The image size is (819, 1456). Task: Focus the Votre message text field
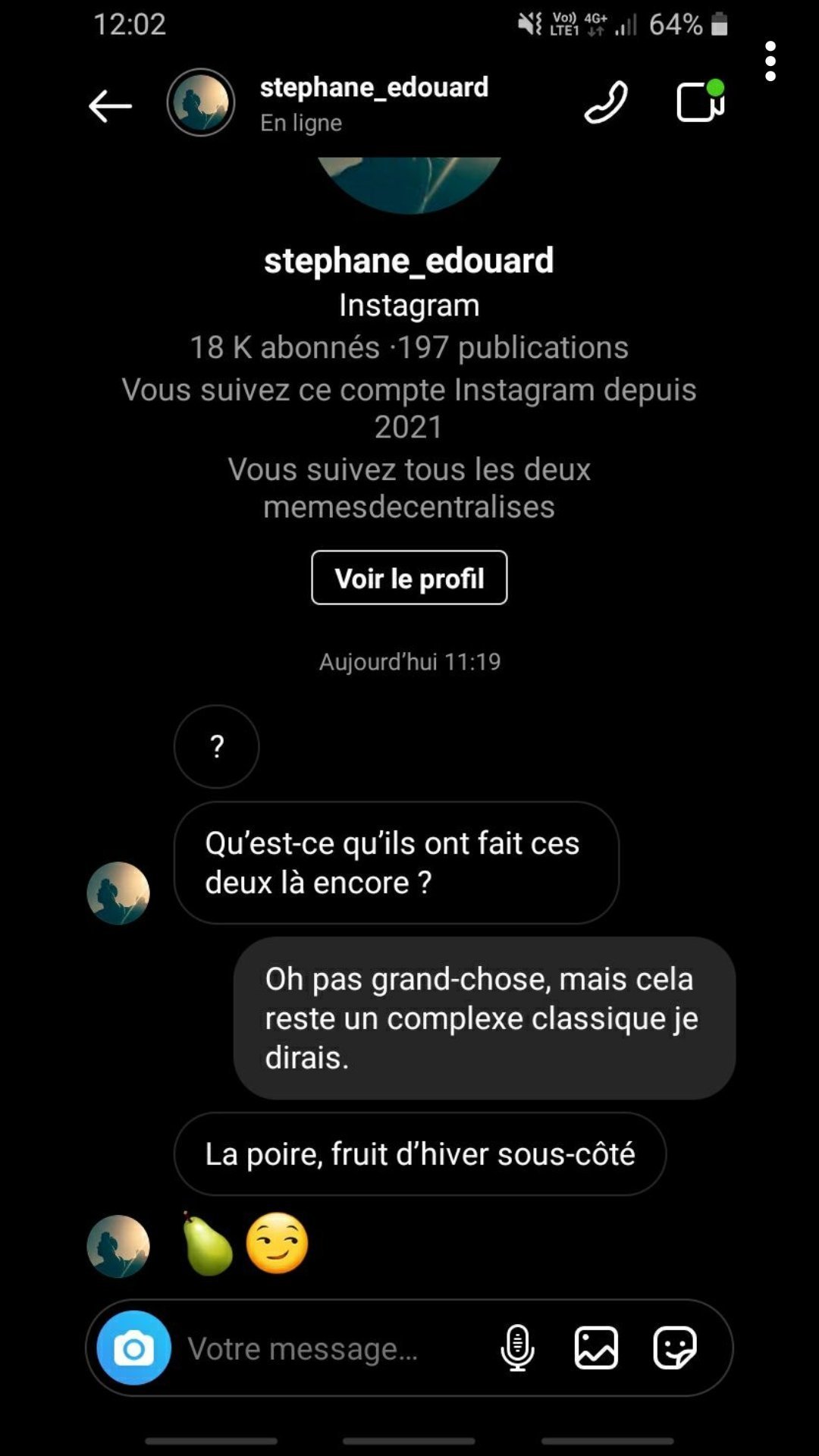coord(326,1349)
